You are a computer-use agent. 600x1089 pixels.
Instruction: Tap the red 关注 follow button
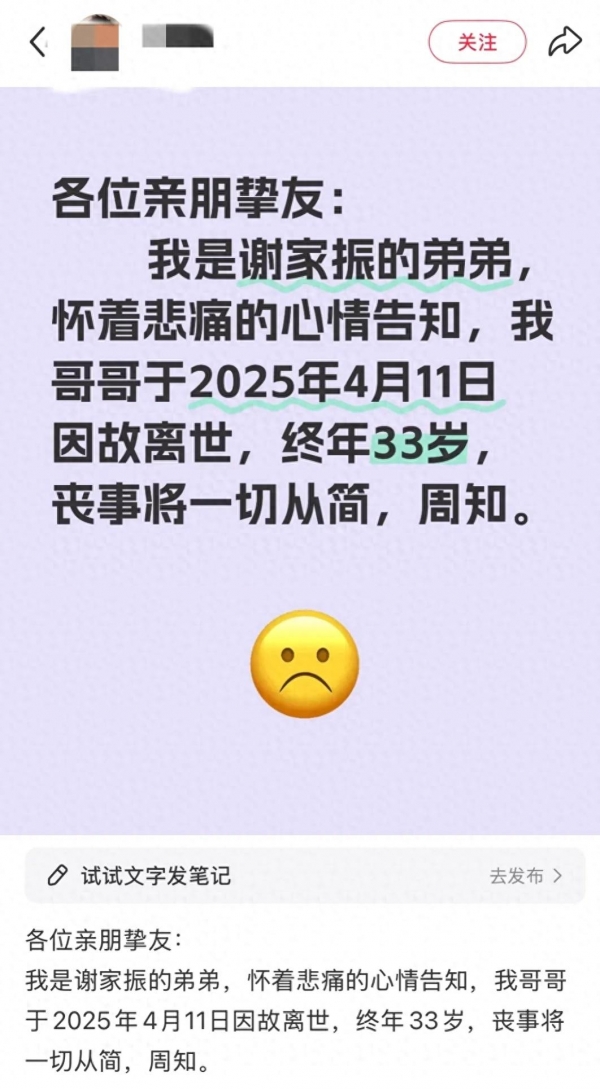[x=477, y=42]
